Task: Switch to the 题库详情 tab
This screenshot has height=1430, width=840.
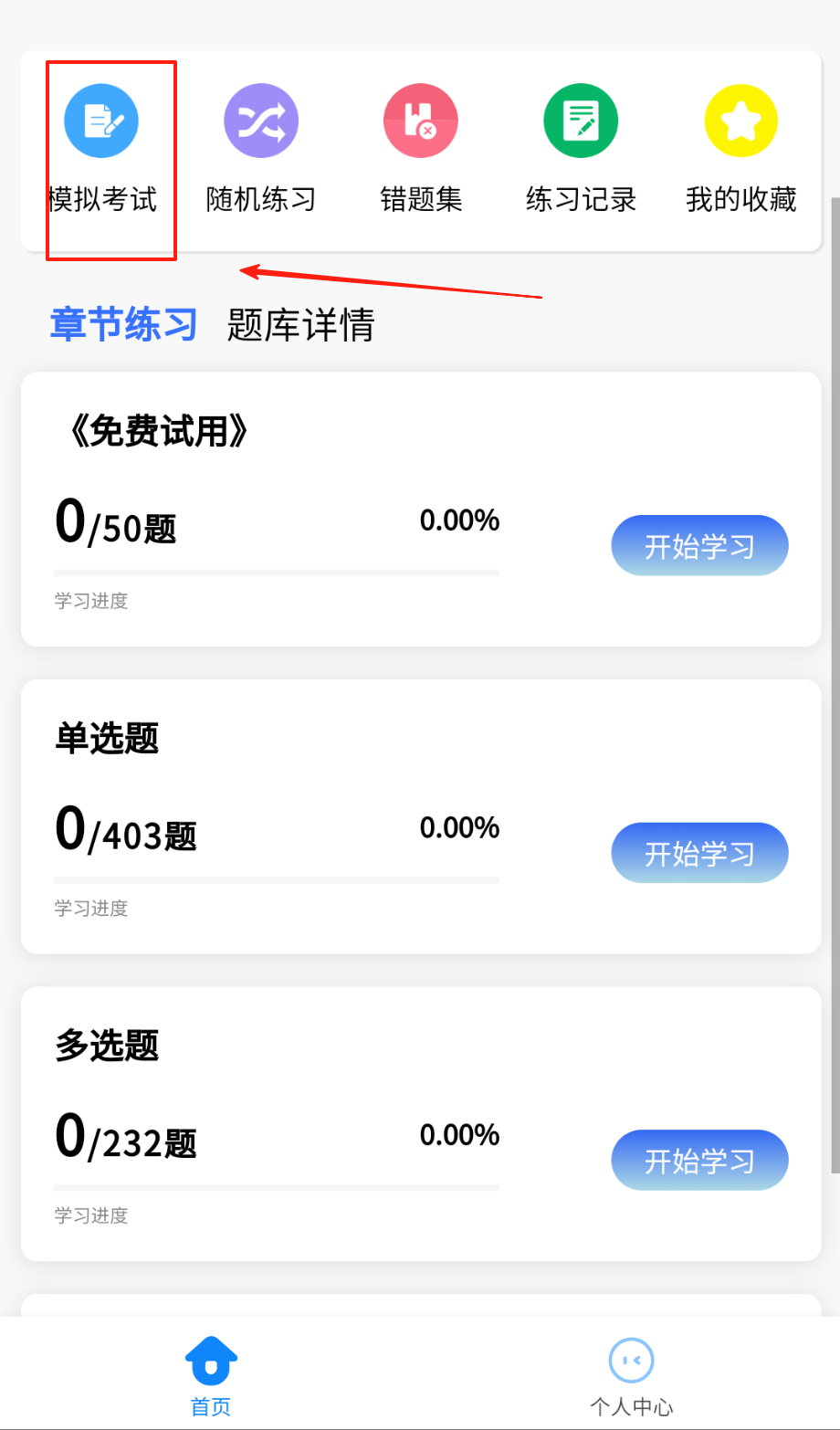Action: tap(300, 324)
